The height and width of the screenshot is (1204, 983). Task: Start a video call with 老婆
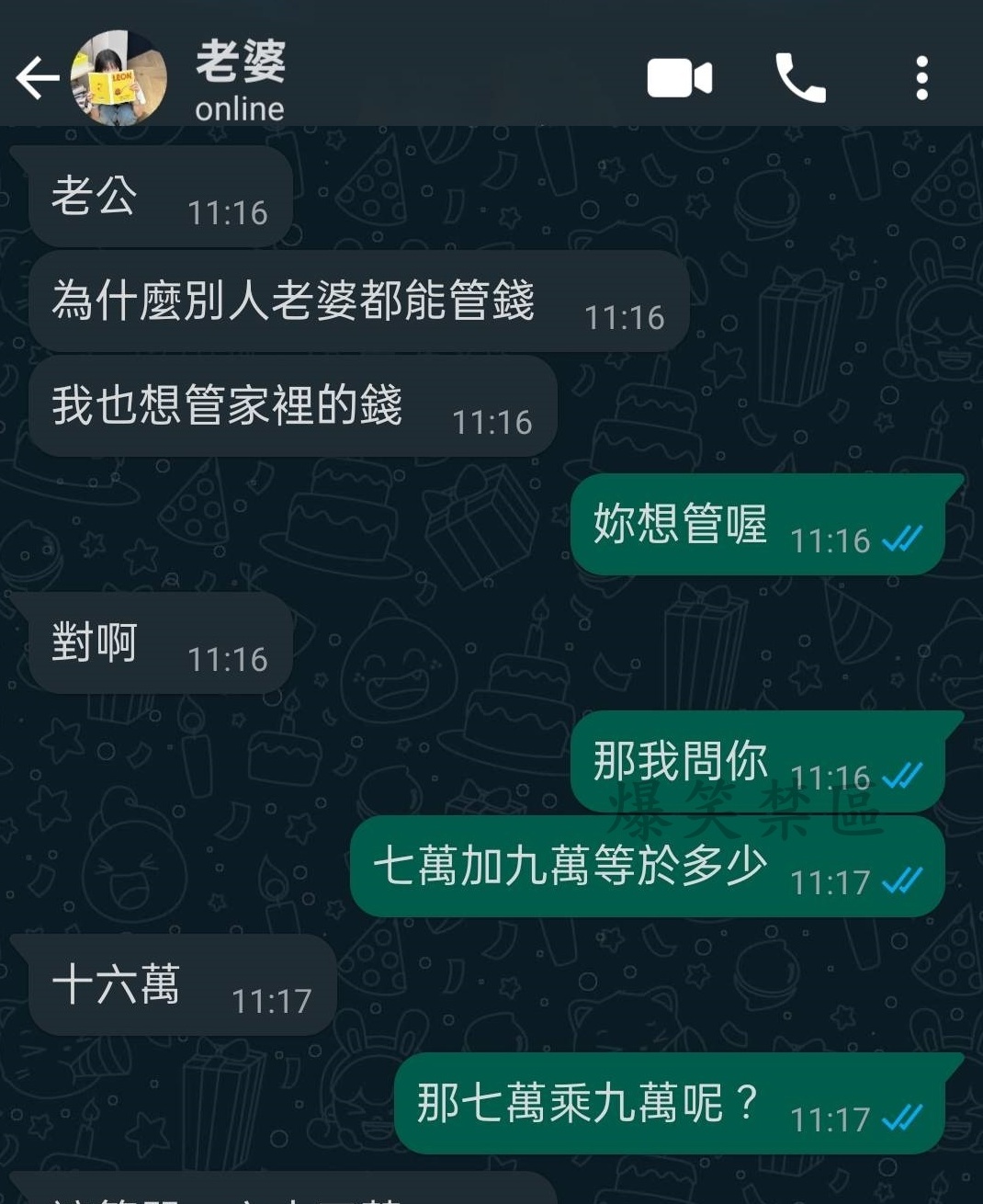[679, 78]
